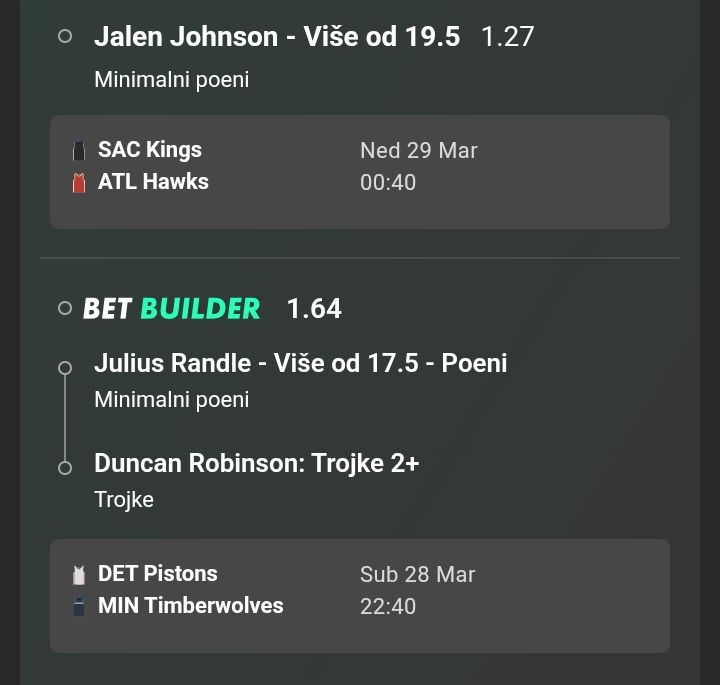Open the DET Pistons vs MIN Timberwolves match card
The height and width of the screenshot is (685, 720).
[360, 595]
